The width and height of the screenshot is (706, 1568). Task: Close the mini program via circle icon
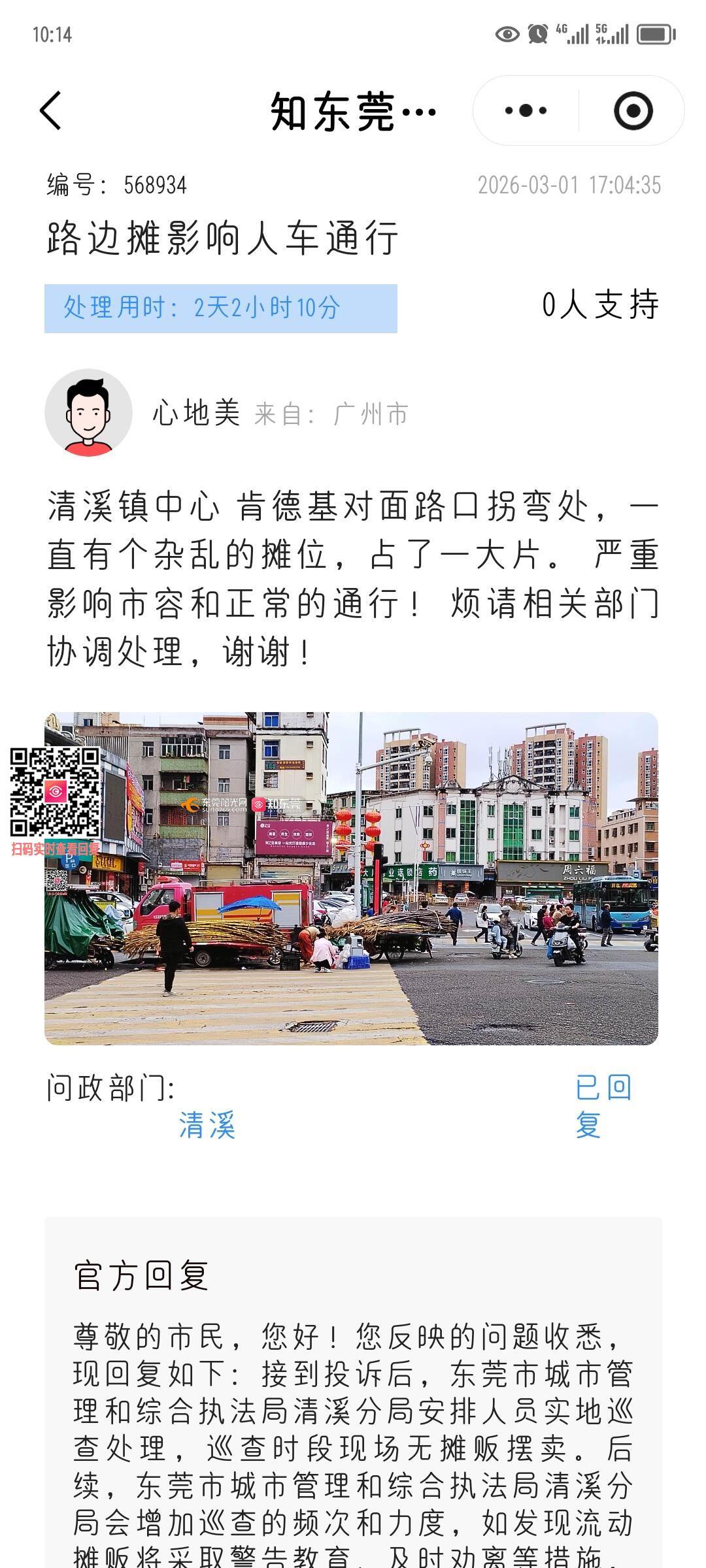click(633, 110)
